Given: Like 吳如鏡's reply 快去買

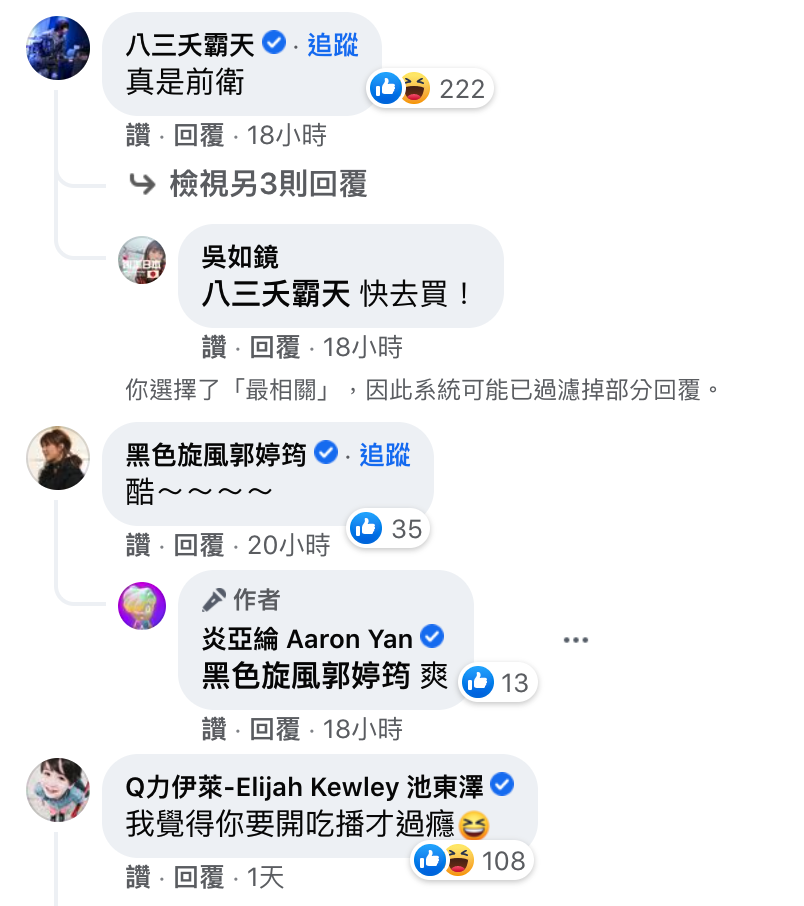Looking at the screenshot, I should click(214, 347).
